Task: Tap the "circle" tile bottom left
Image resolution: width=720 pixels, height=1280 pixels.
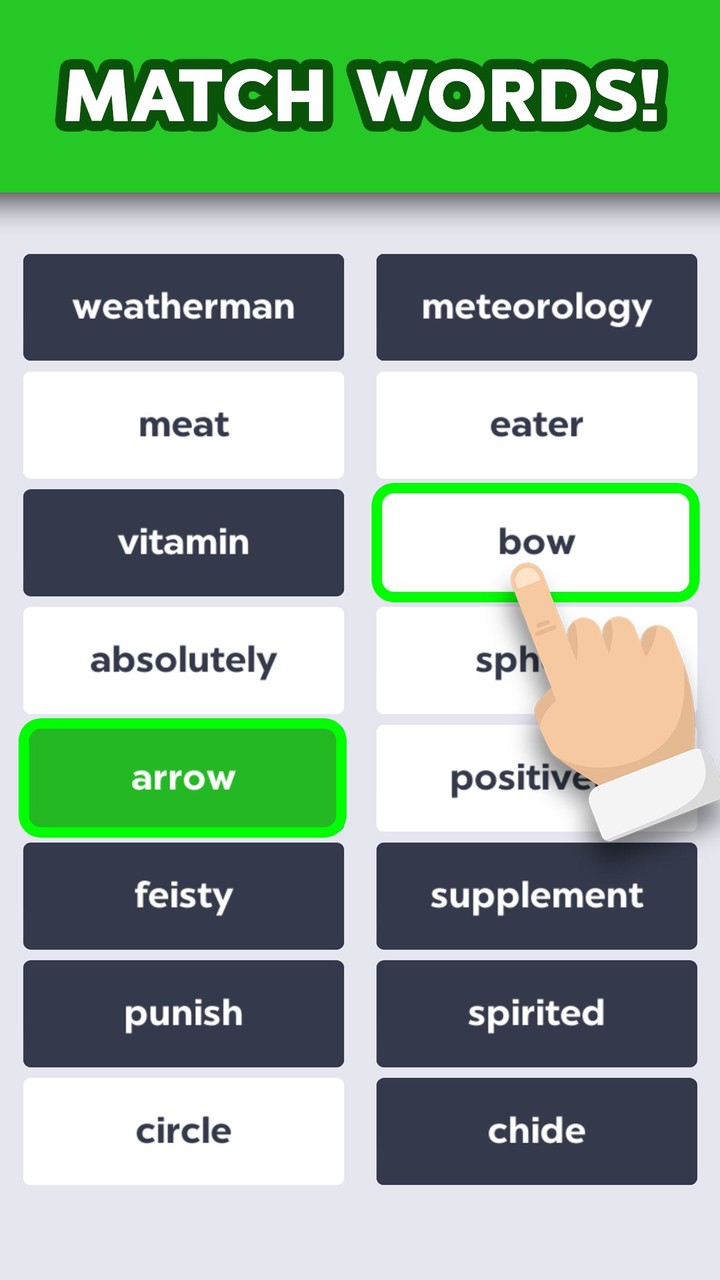Action: click(x=183, y=1131)
